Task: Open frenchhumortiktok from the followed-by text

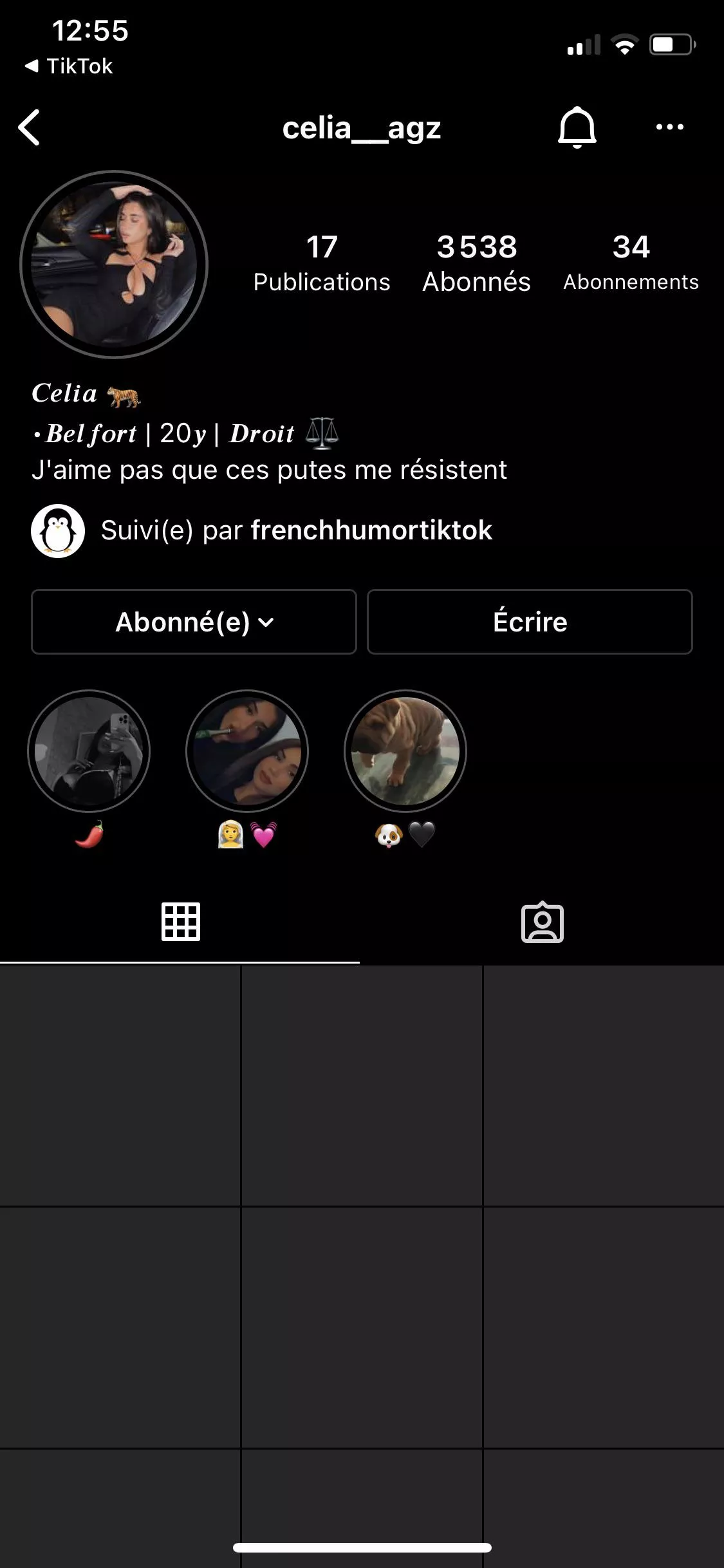Action: 371,530
